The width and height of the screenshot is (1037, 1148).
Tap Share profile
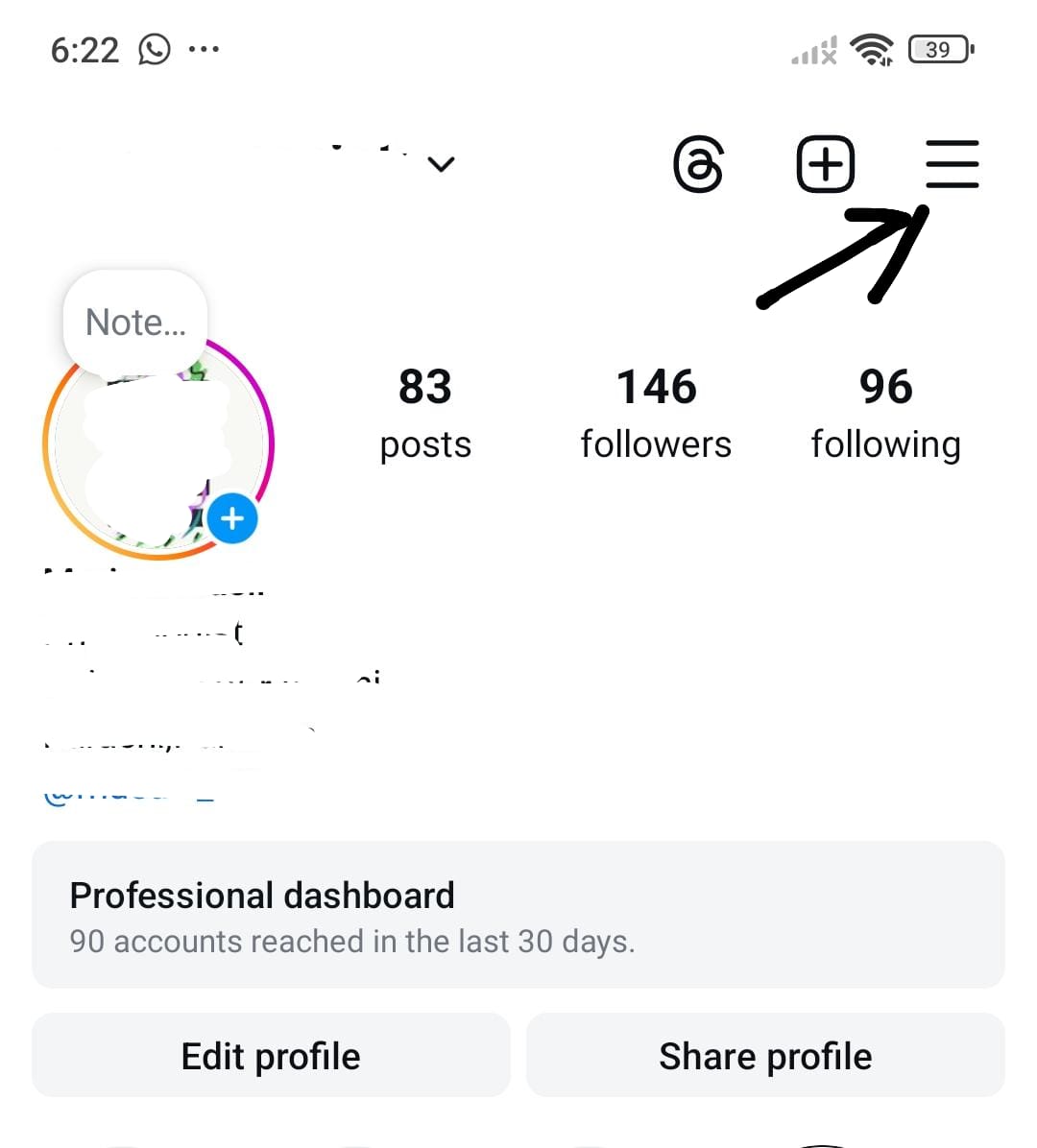765,1056
